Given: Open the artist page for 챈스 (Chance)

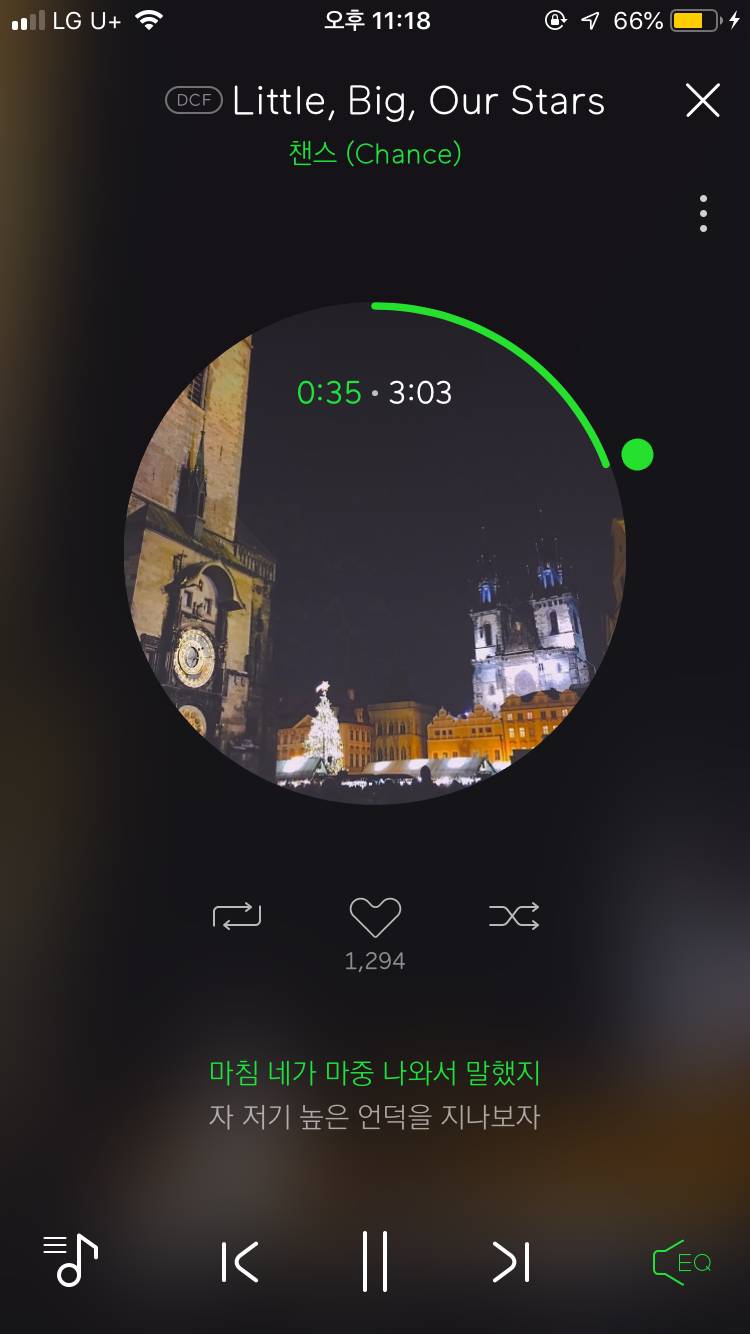Looking at the screenshot, I should pos(374,154).
